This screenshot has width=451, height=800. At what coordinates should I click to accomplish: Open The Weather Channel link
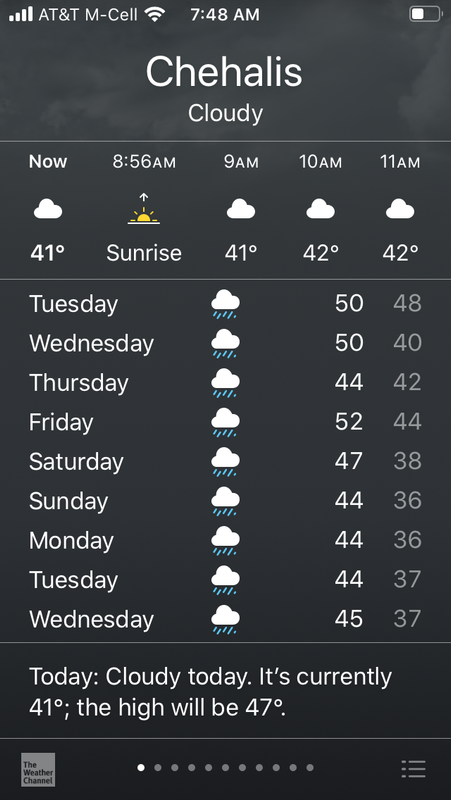[x=38, y=769]
